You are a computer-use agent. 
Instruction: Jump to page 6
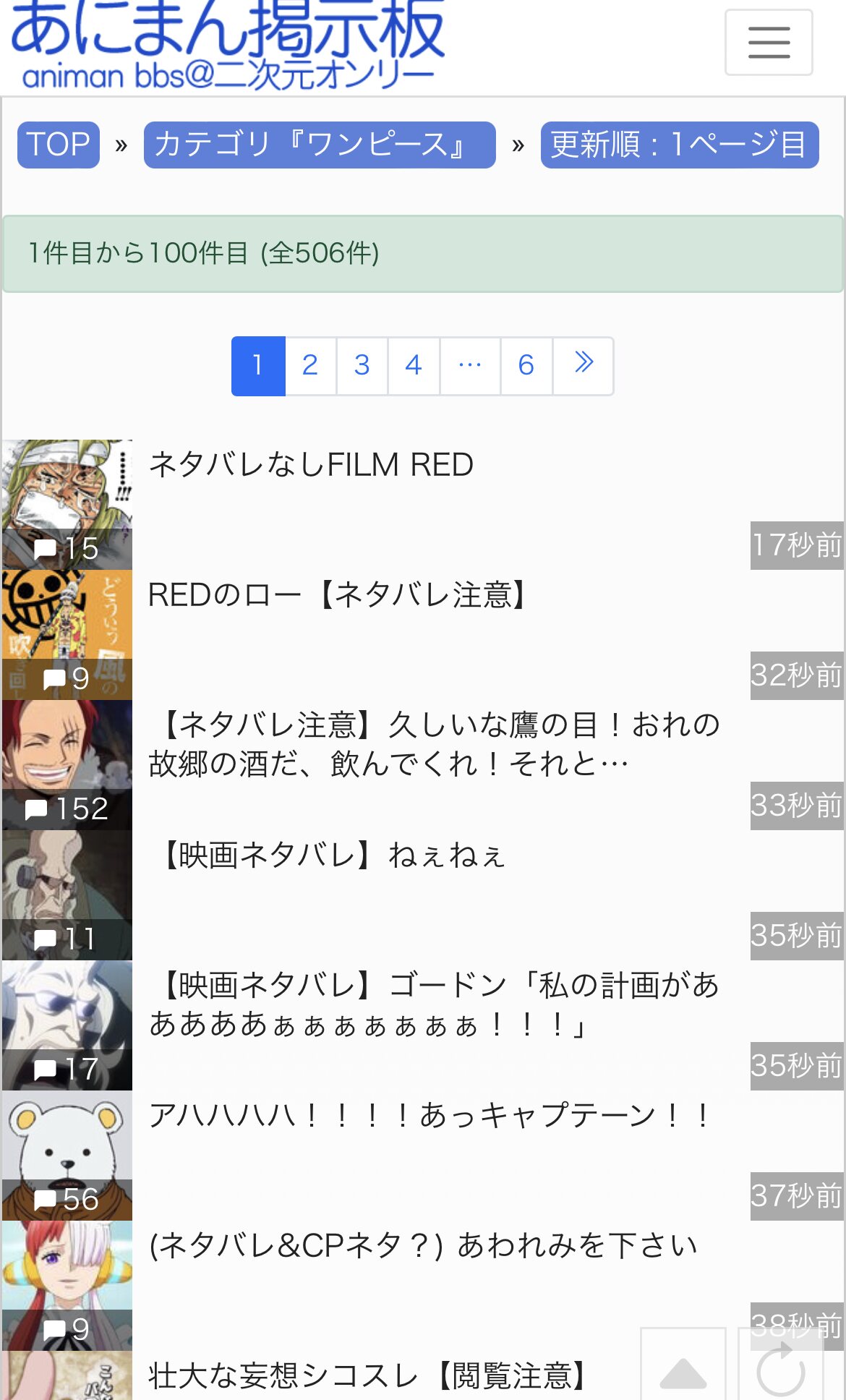[x=526, y=366]
